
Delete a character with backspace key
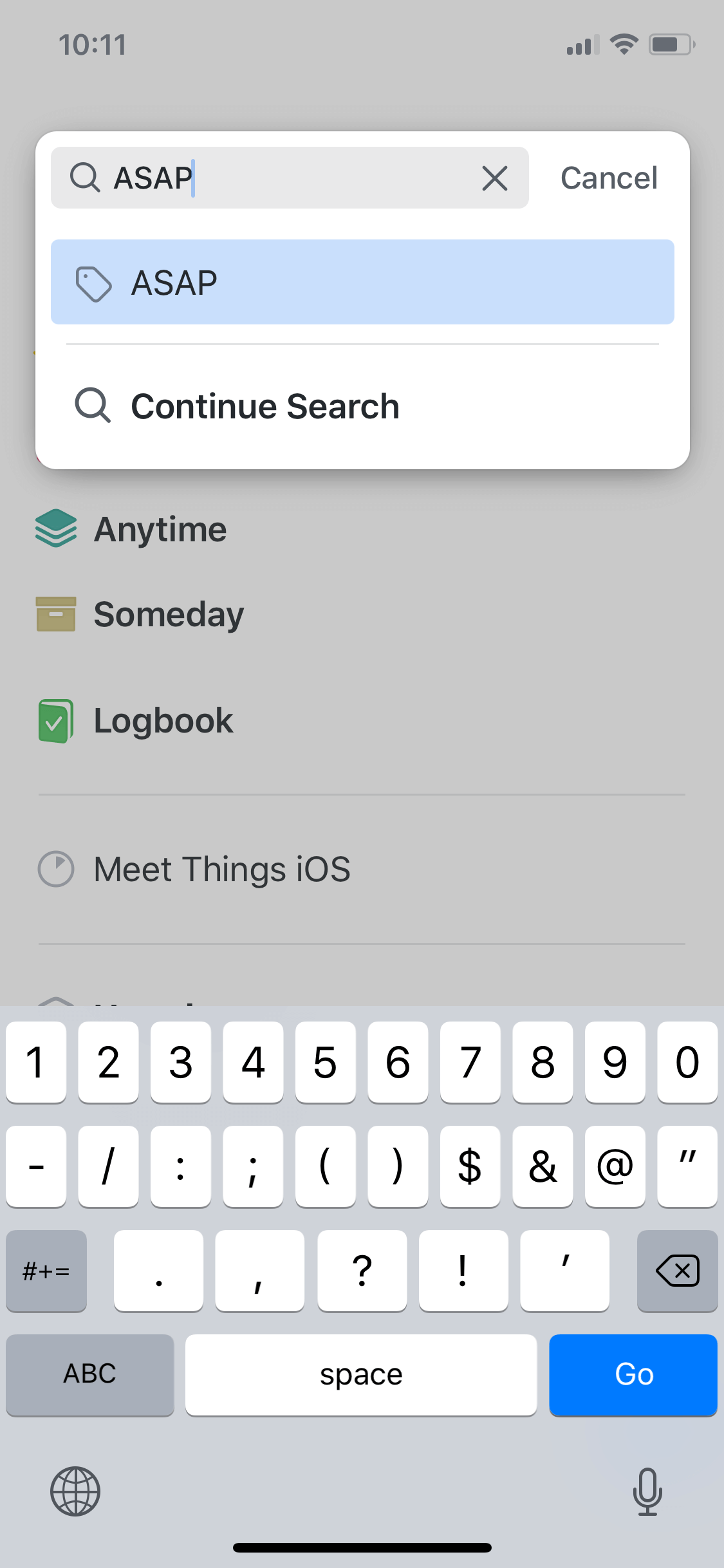677,1271
